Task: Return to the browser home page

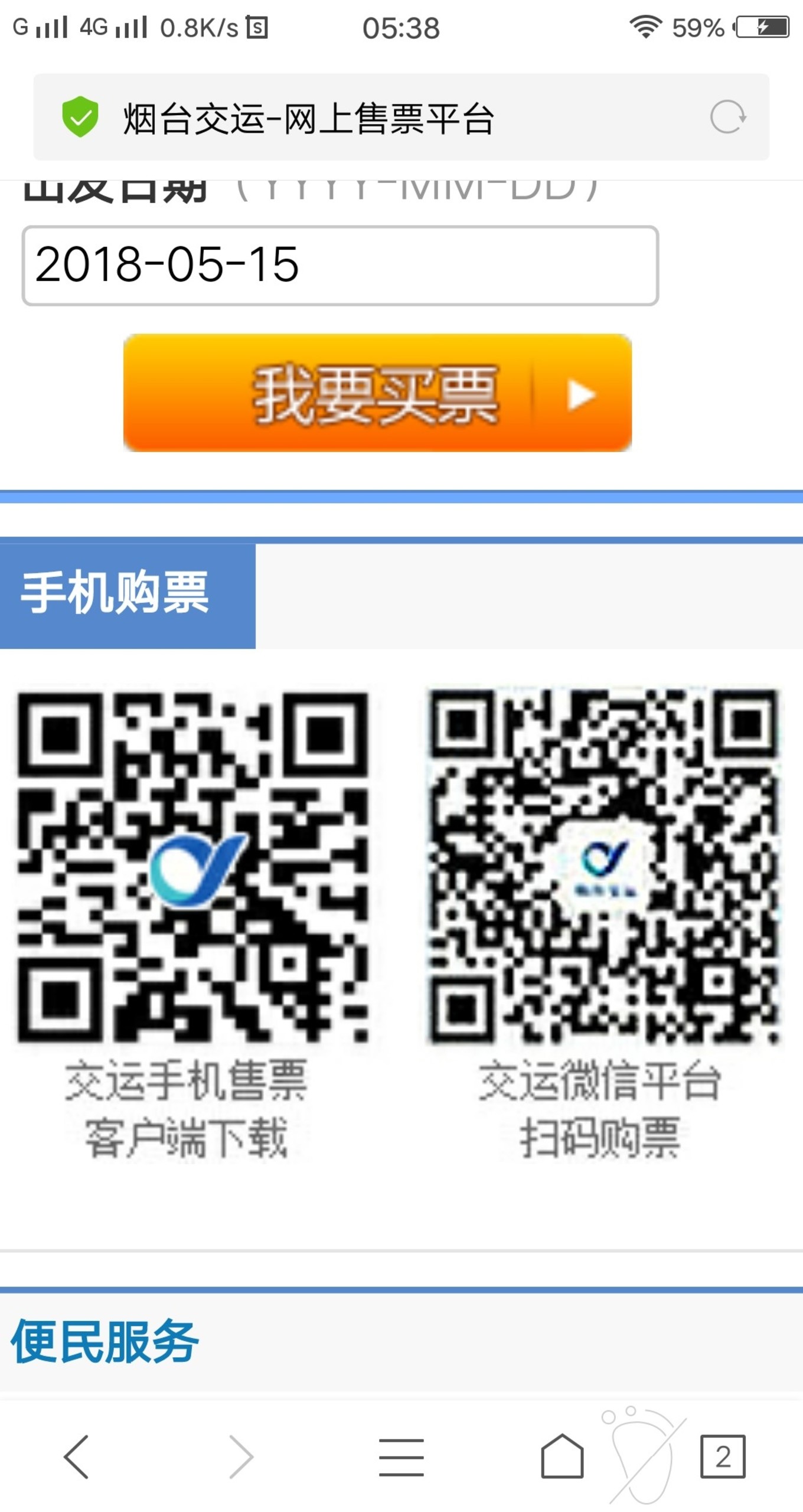Action: coord(562,1456)
